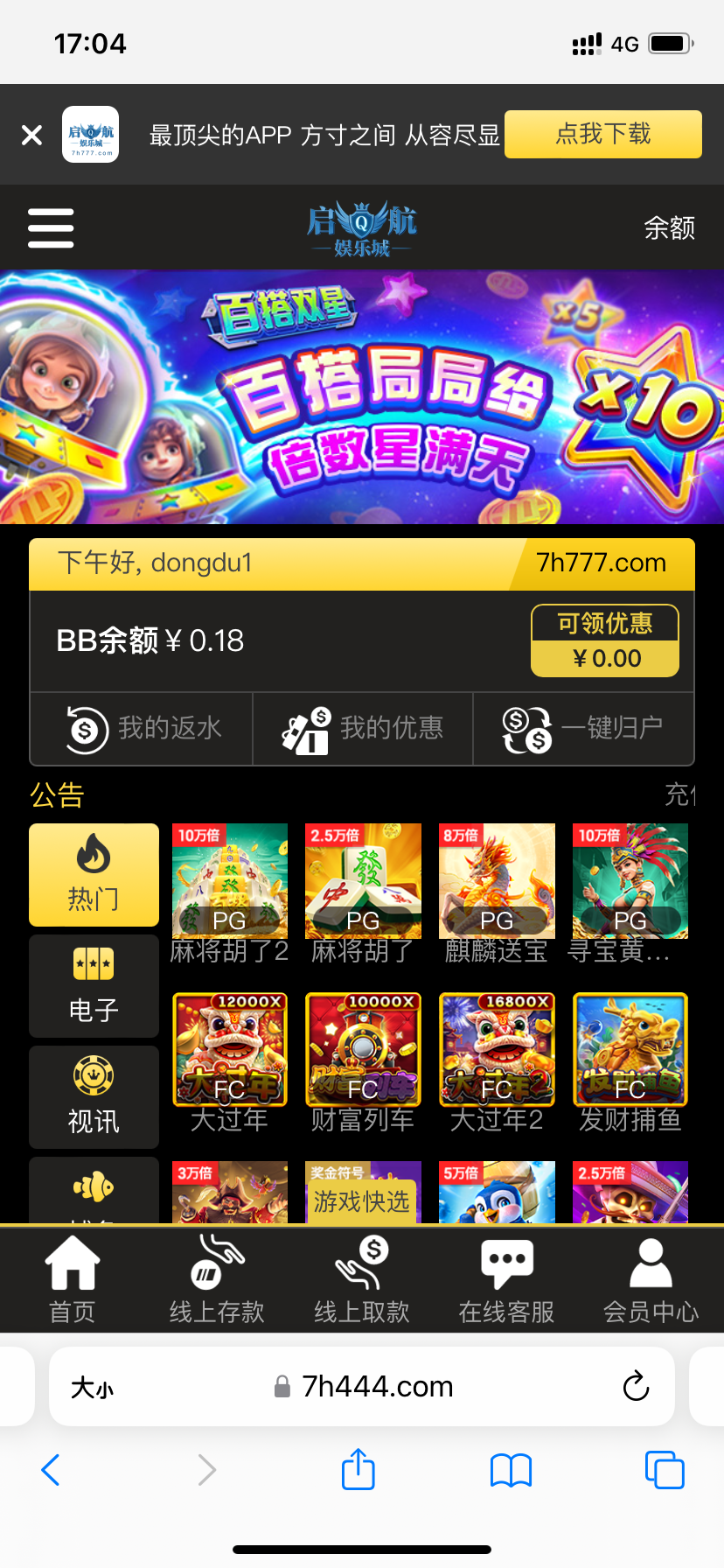Switch to the 视讯 category
Screen dimensions: 724x1568
tap(94, 1096)
